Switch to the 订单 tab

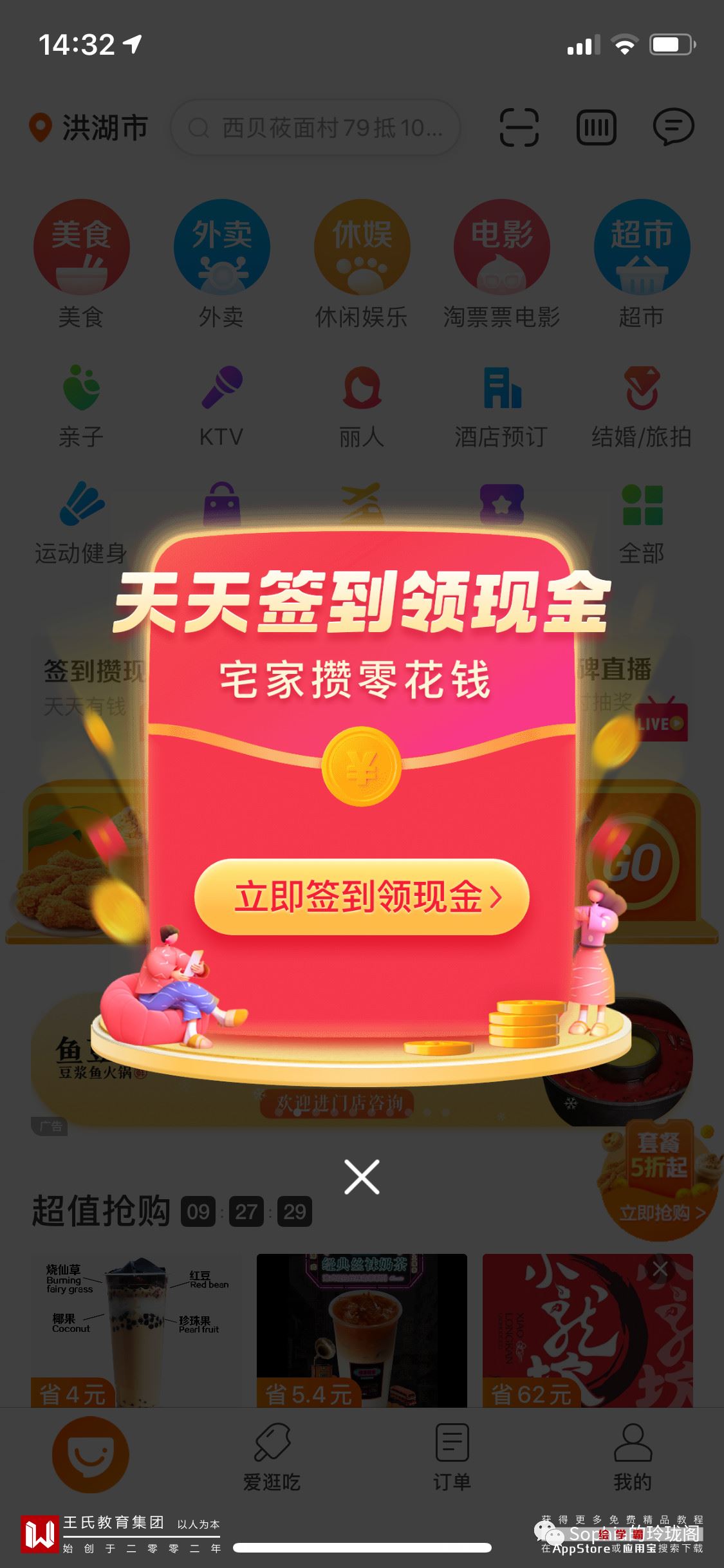tap(452, 1457)
